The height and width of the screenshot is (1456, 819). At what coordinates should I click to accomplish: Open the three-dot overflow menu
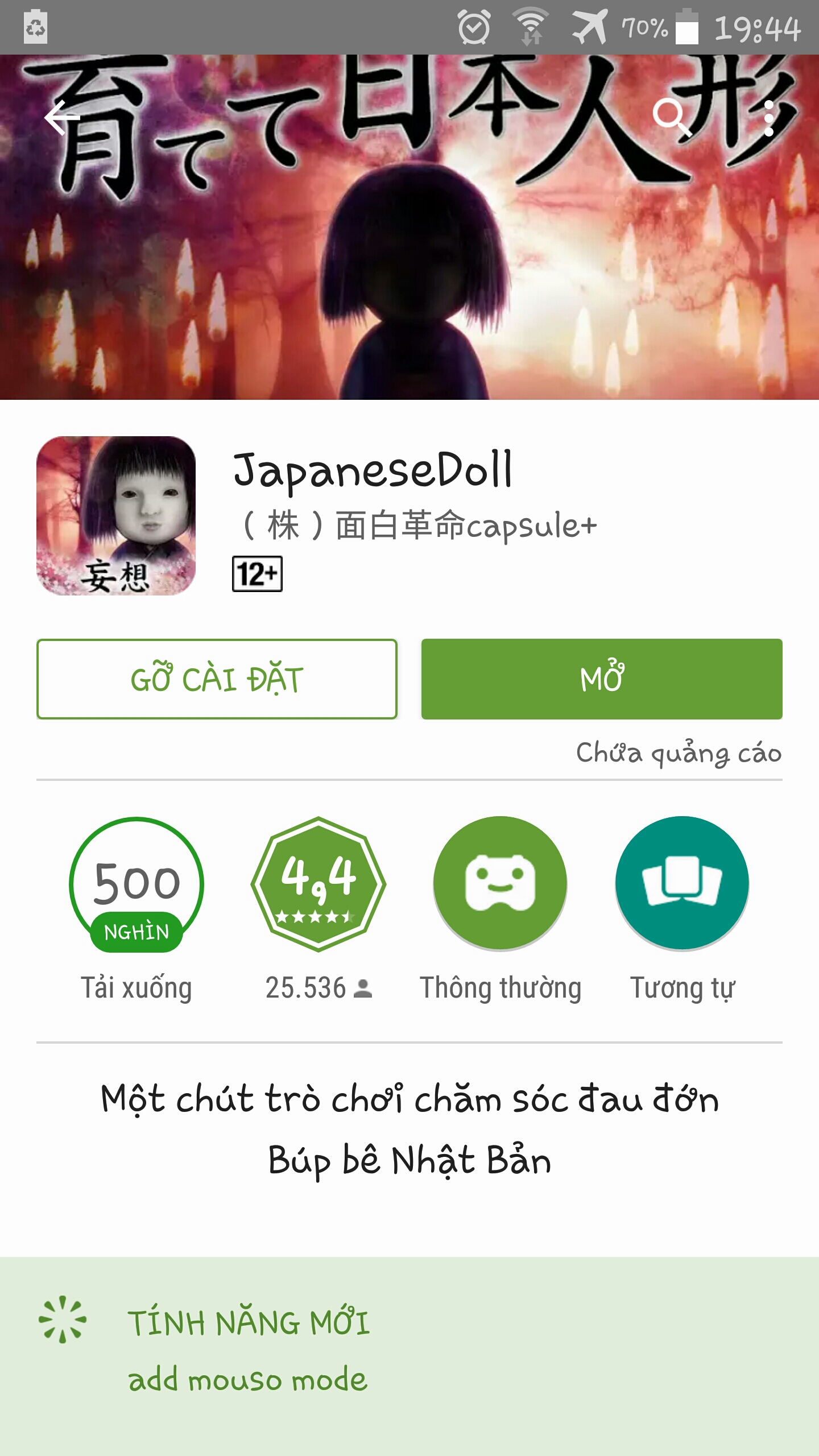click(x=768, y=118)
